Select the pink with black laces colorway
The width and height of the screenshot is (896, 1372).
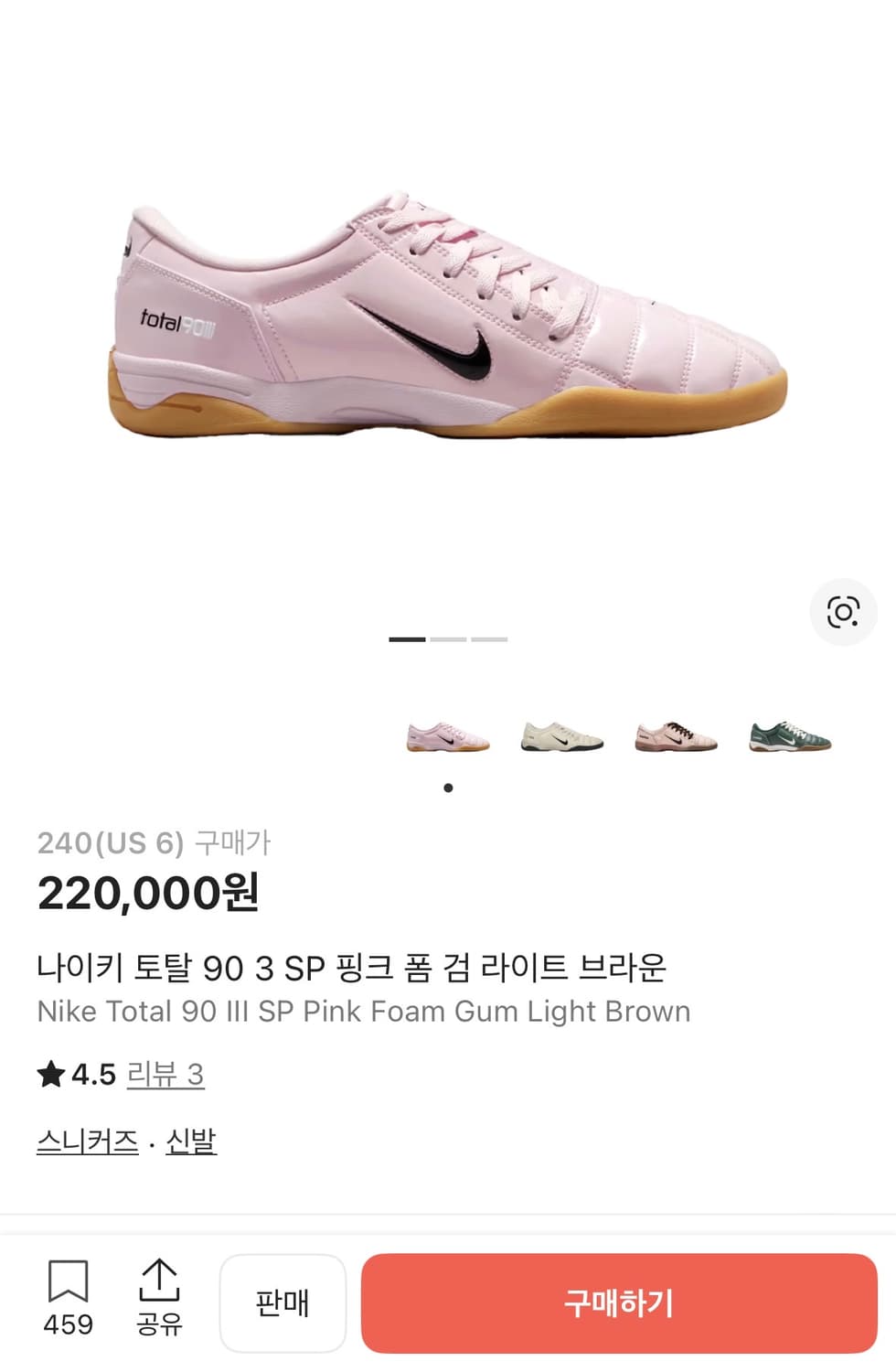click(675, 734)
